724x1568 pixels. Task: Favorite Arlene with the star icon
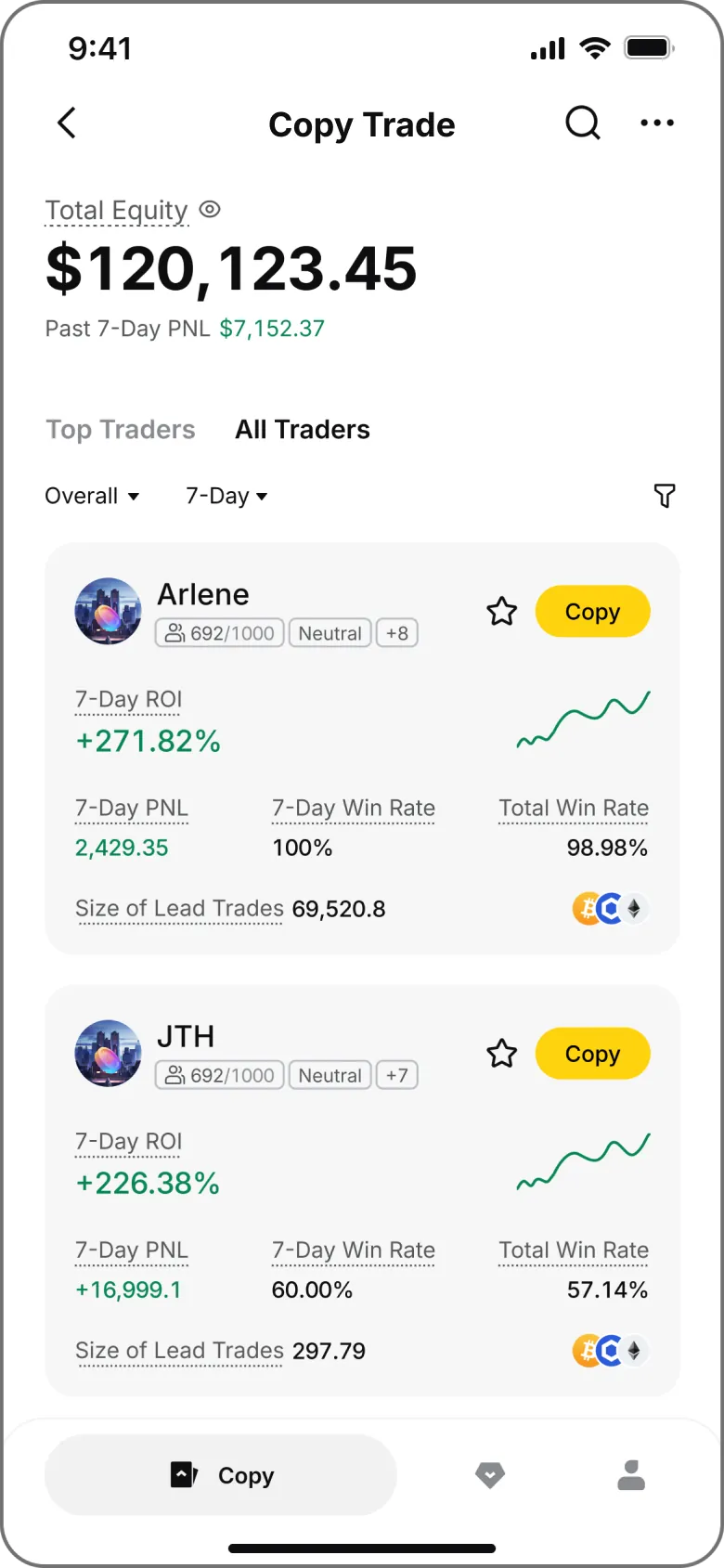[x=502, y=612]
